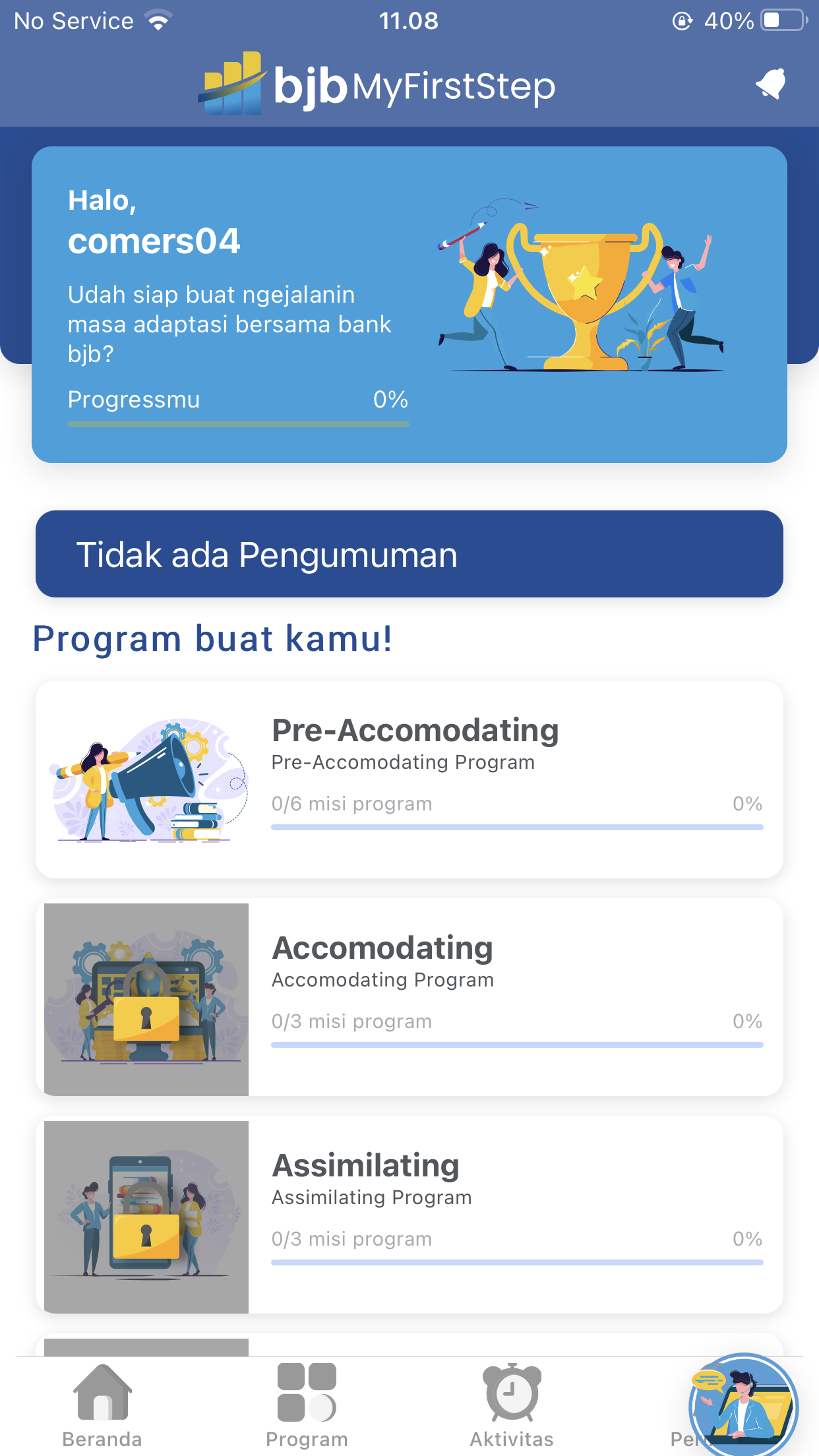Open the comers04 progress greeting card

[x=409, y=304]
